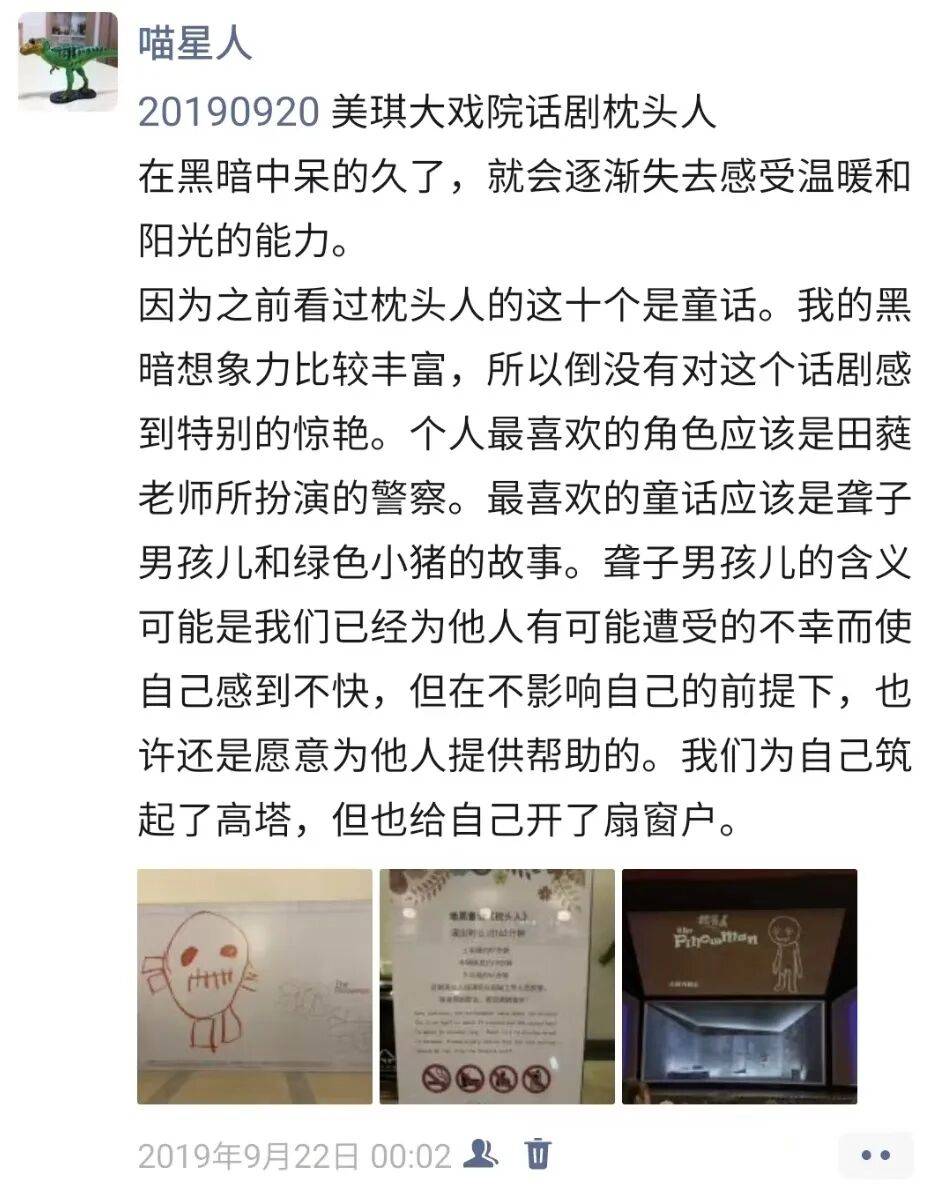Open the post visibility people icon
932x1190 pixels.
point(483,1153)
